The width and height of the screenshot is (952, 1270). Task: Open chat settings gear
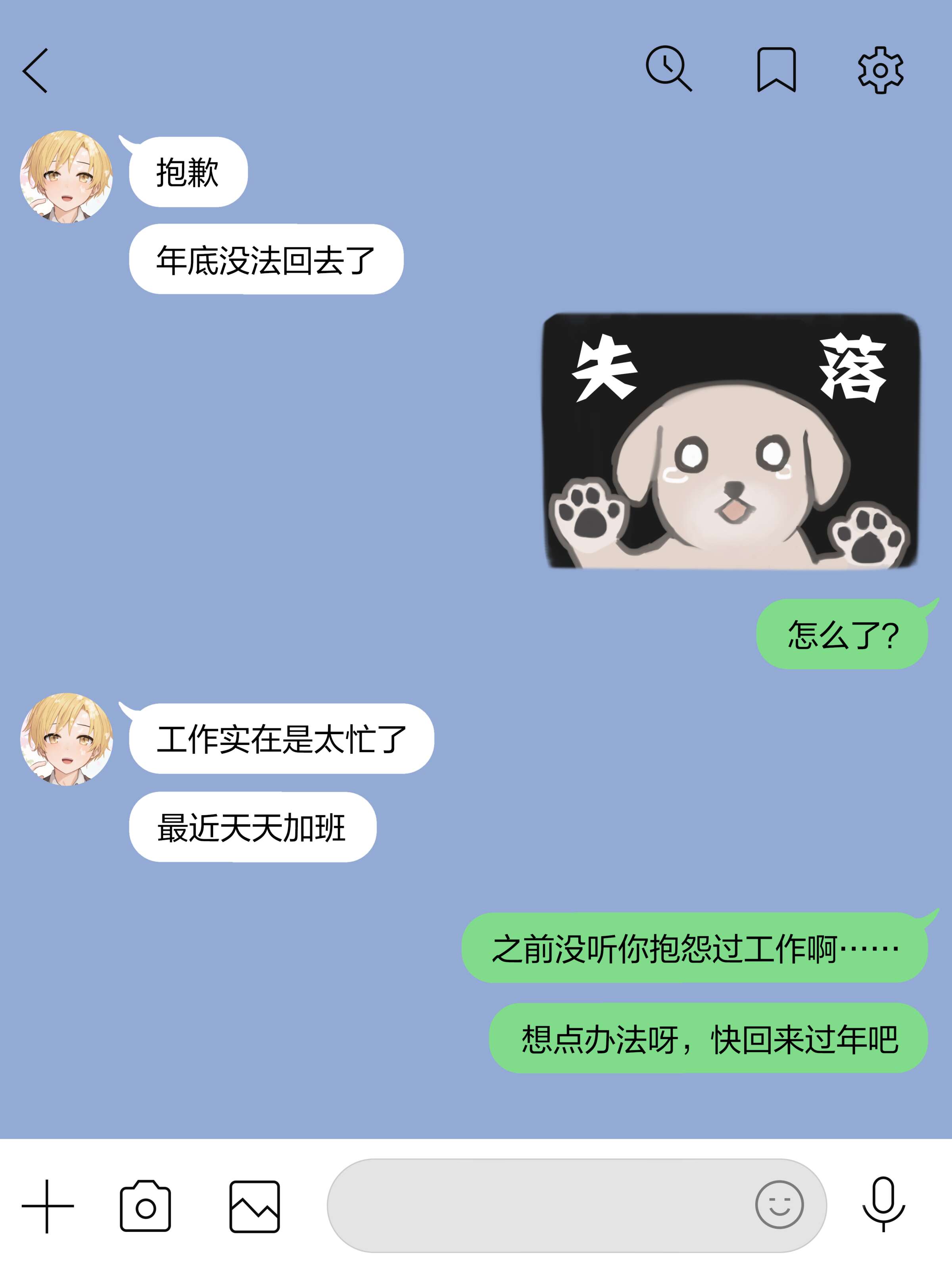click(x=880, y=70)
